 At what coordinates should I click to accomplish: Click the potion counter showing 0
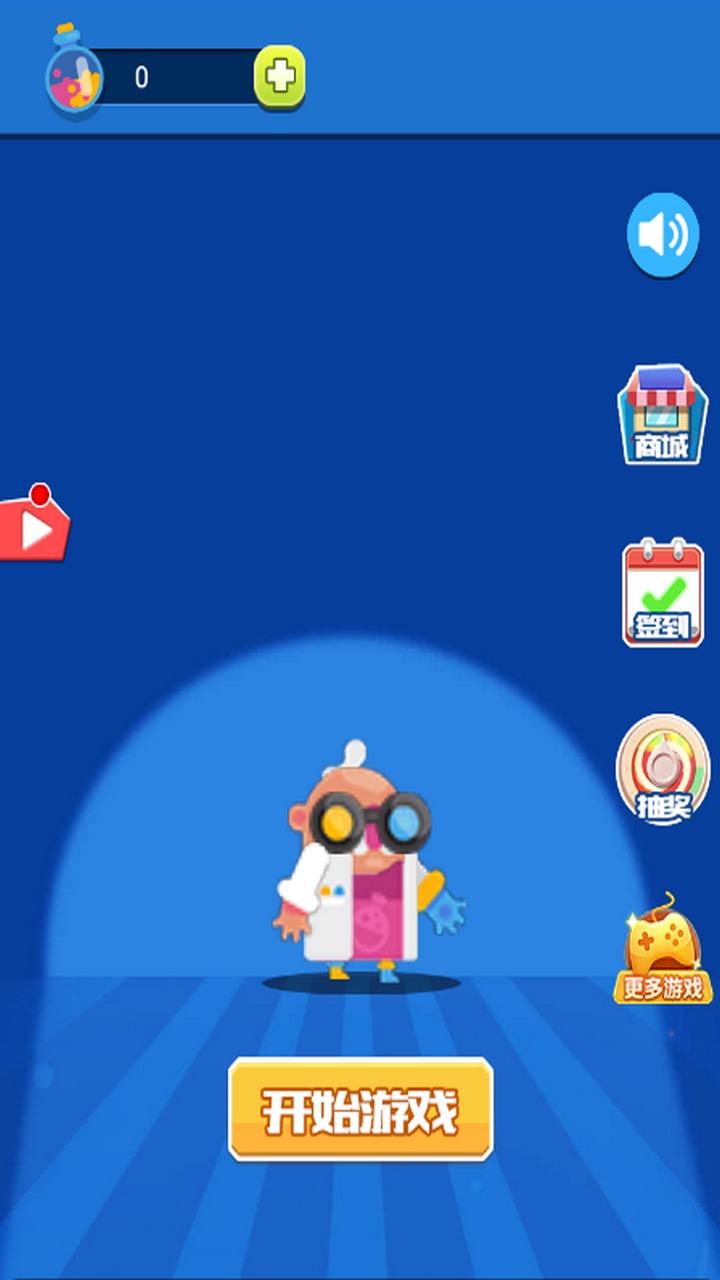(140, 75)
